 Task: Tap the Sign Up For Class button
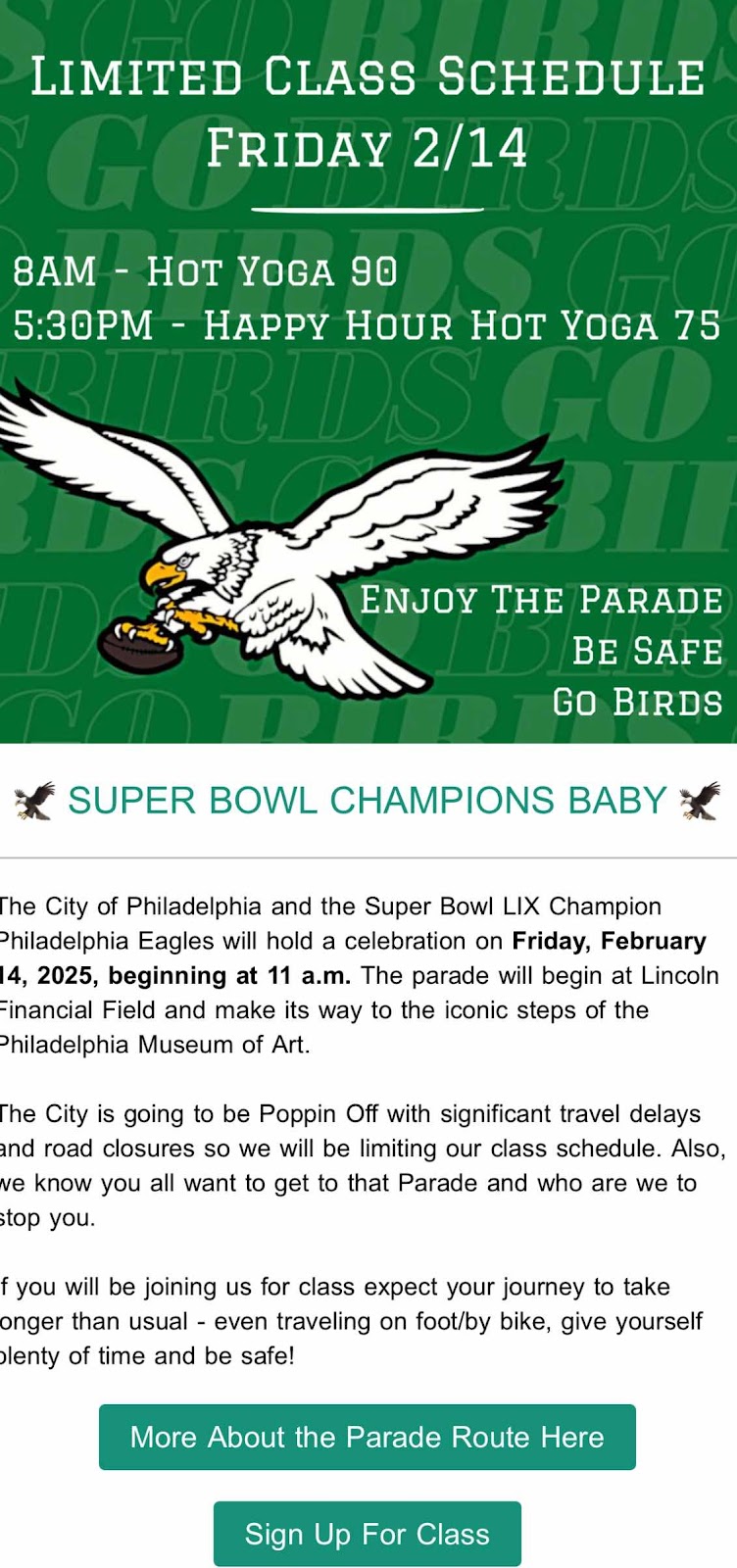coord(367,1534)
